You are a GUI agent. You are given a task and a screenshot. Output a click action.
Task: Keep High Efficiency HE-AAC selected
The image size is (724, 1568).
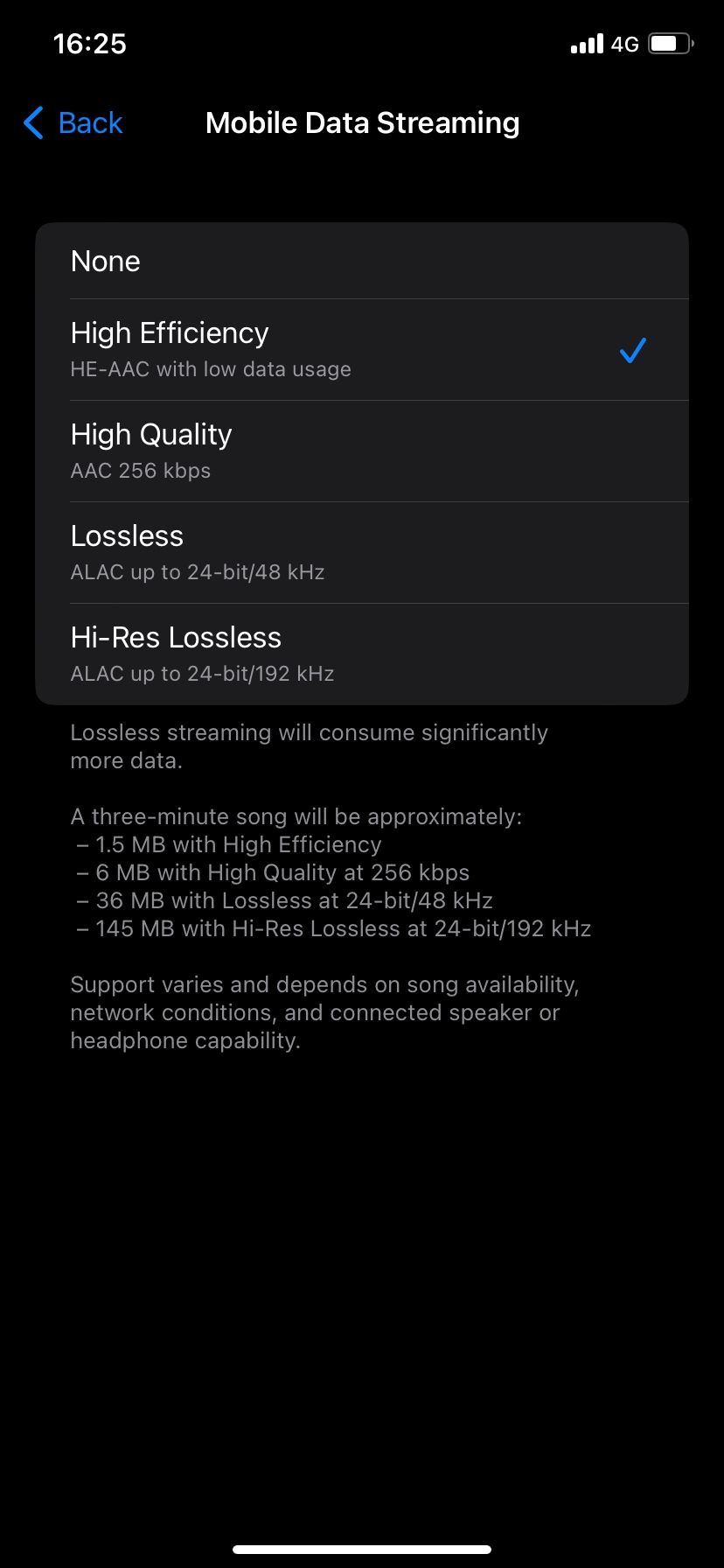click(362, 348)
